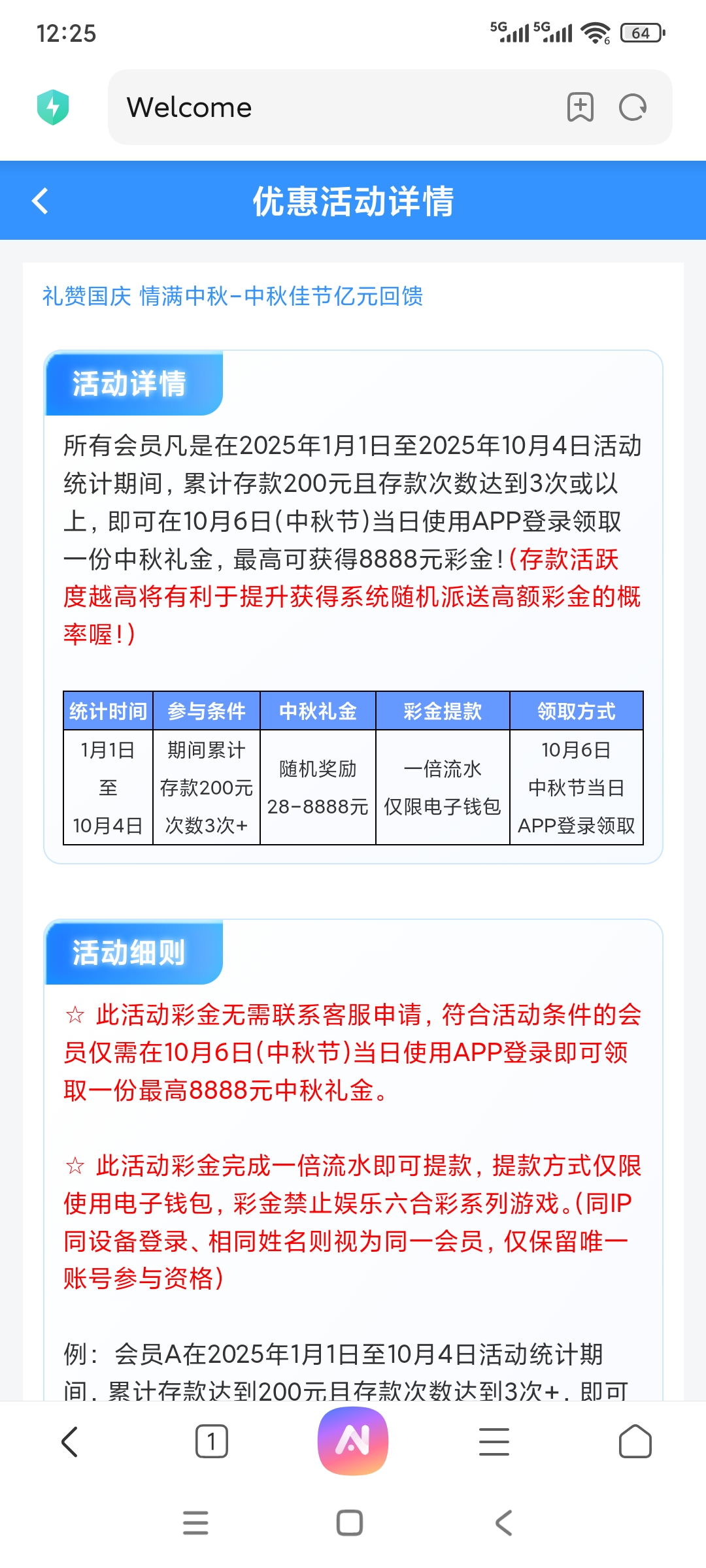Bookmark this page
Screen dimensions: 706x1568
click(580, 107)
